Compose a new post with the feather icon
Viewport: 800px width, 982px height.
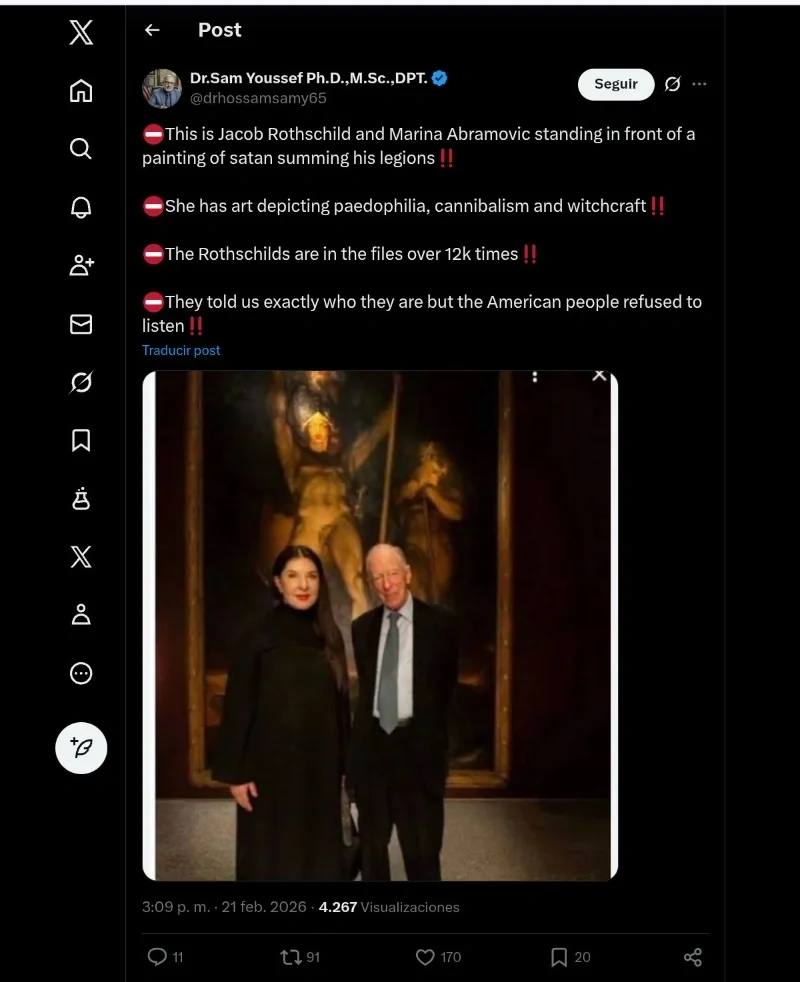pyautogui.click(x=80, y=748)
